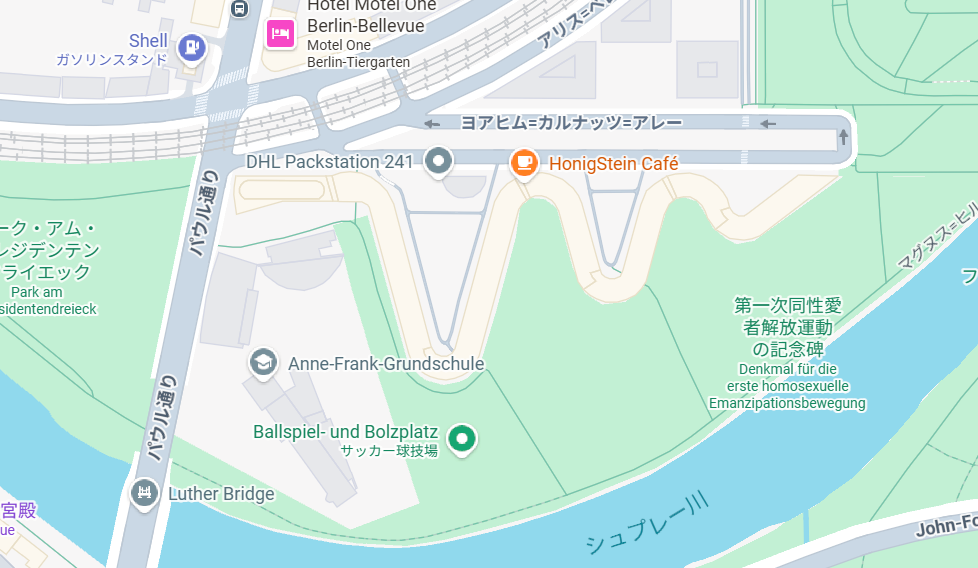Viewport: 978px width, 568px height.
Task: Open the Shell gas station pin
Action: click(191, 45)
